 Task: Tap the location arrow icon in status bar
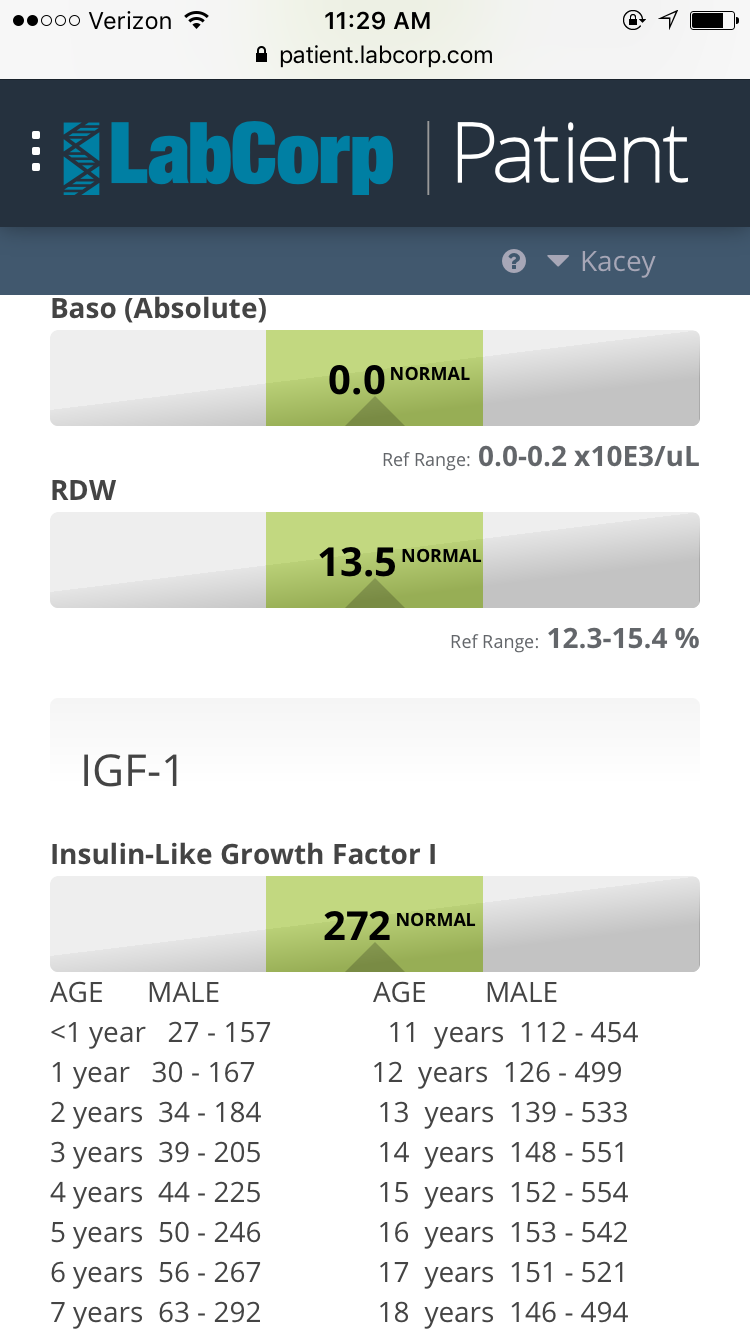pyautogui.click(x=668, y=19)
